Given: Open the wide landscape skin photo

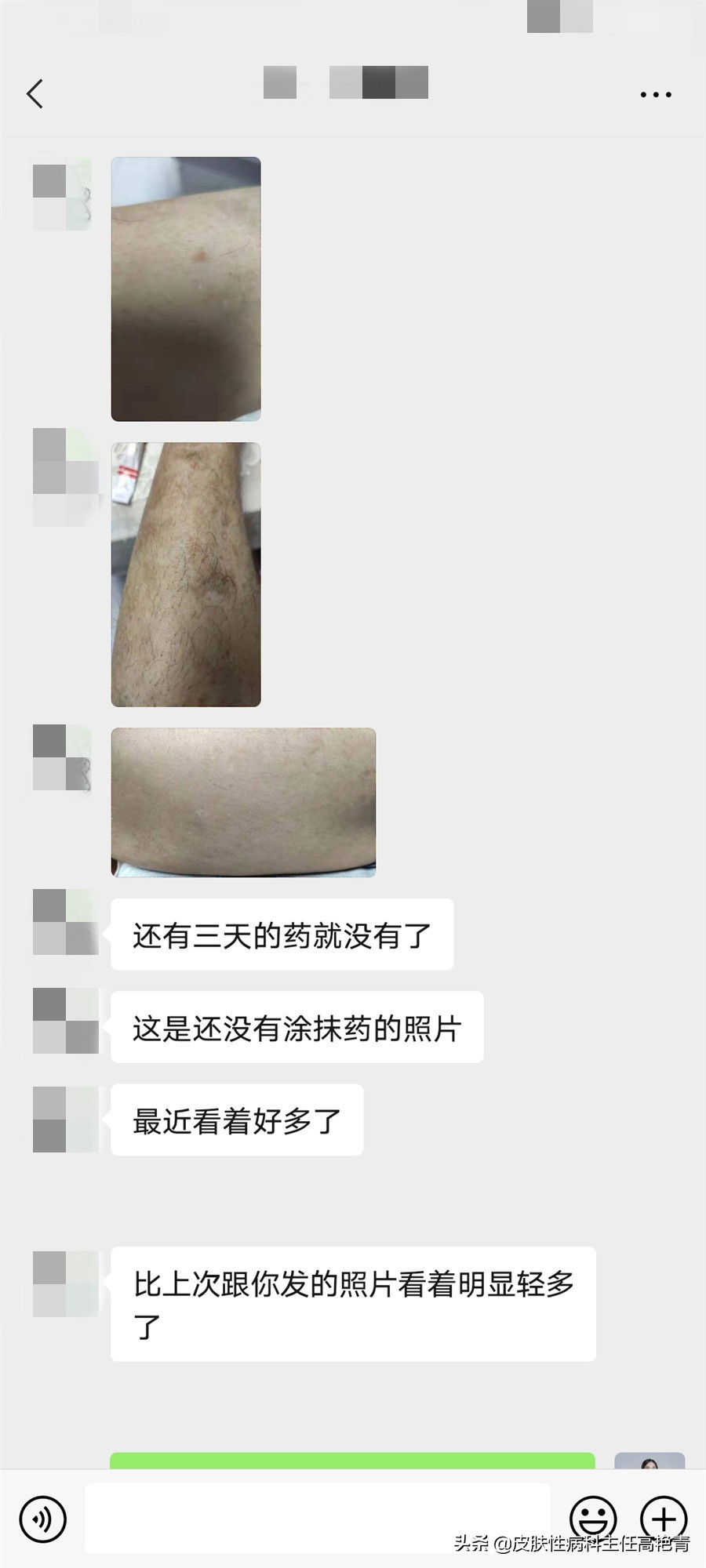Looking at the screenshot, I should (x=243, y=802).
